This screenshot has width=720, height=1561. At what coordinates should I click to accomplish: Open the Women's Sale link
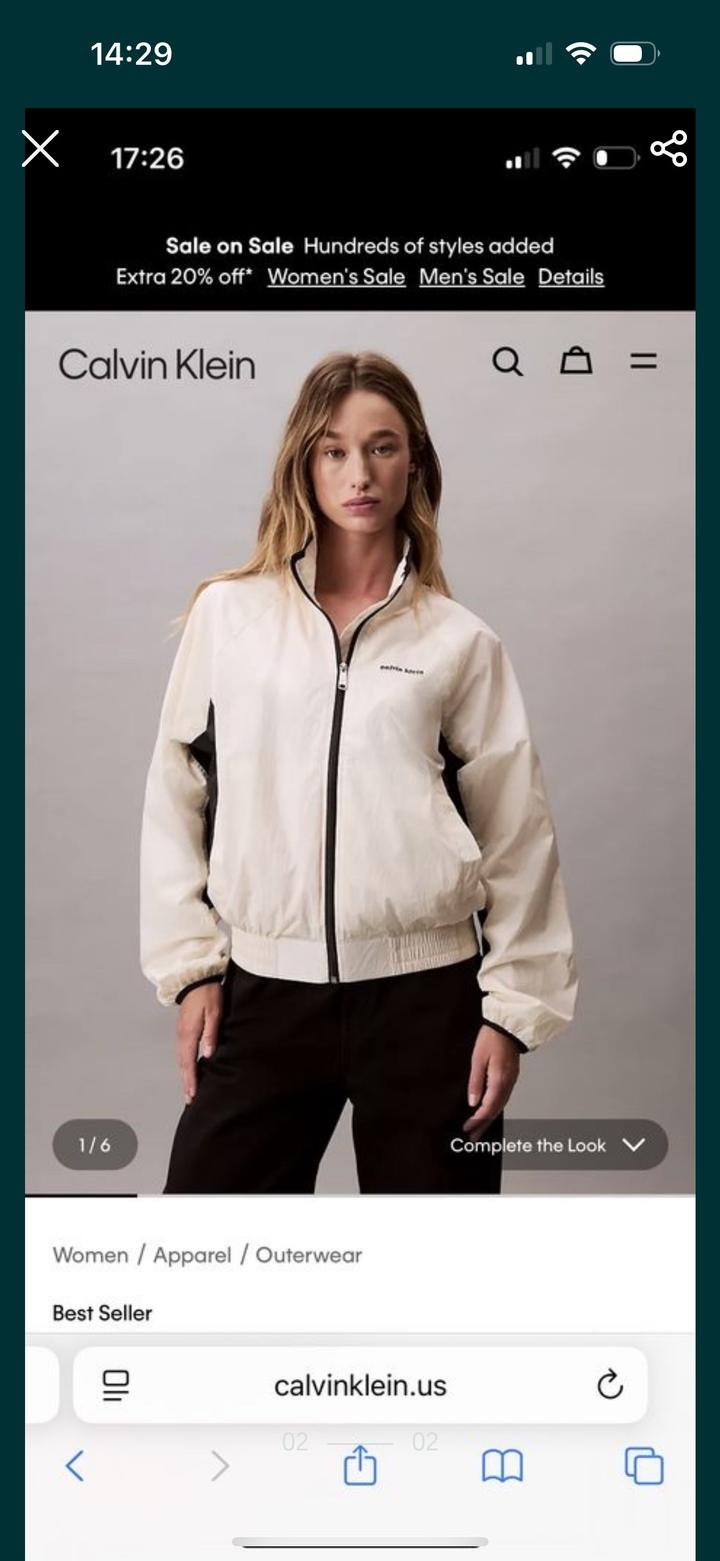336,277
